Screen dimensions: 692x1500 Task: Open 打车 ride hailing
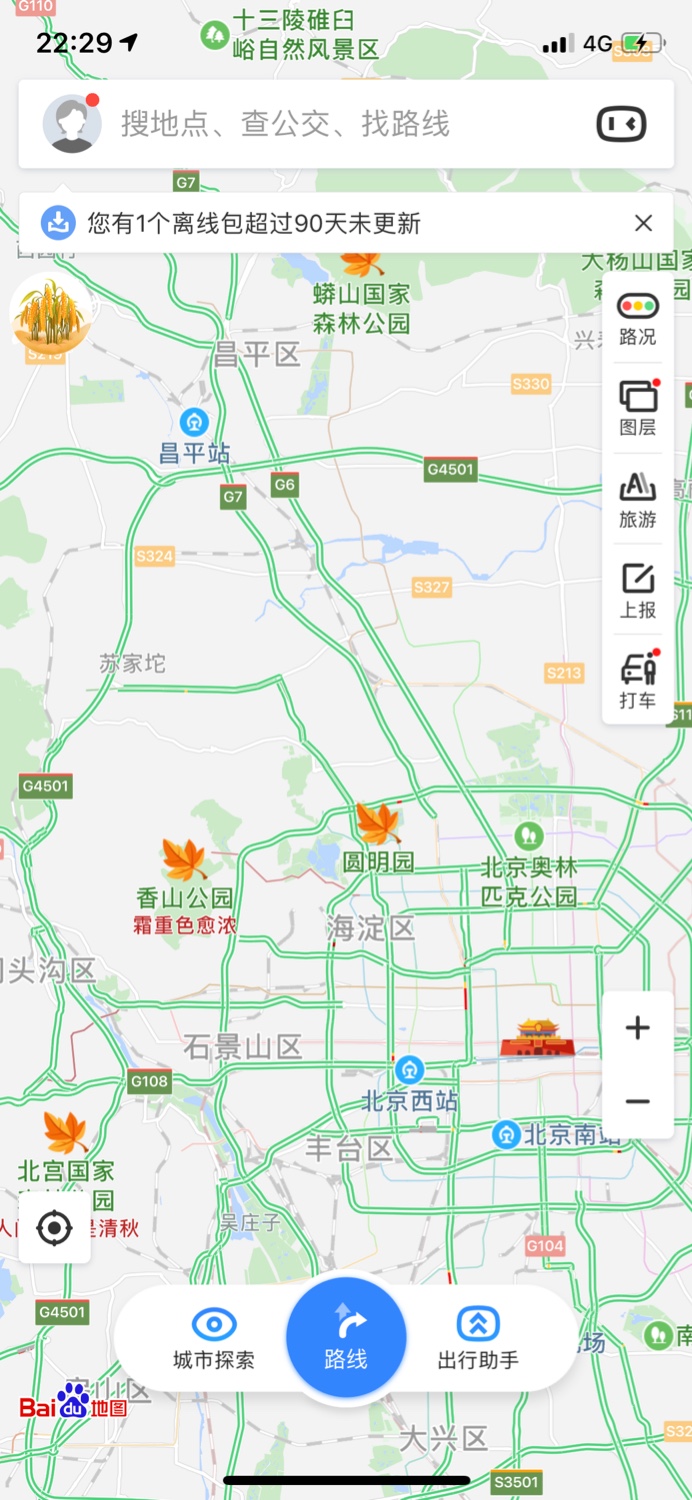637,679
